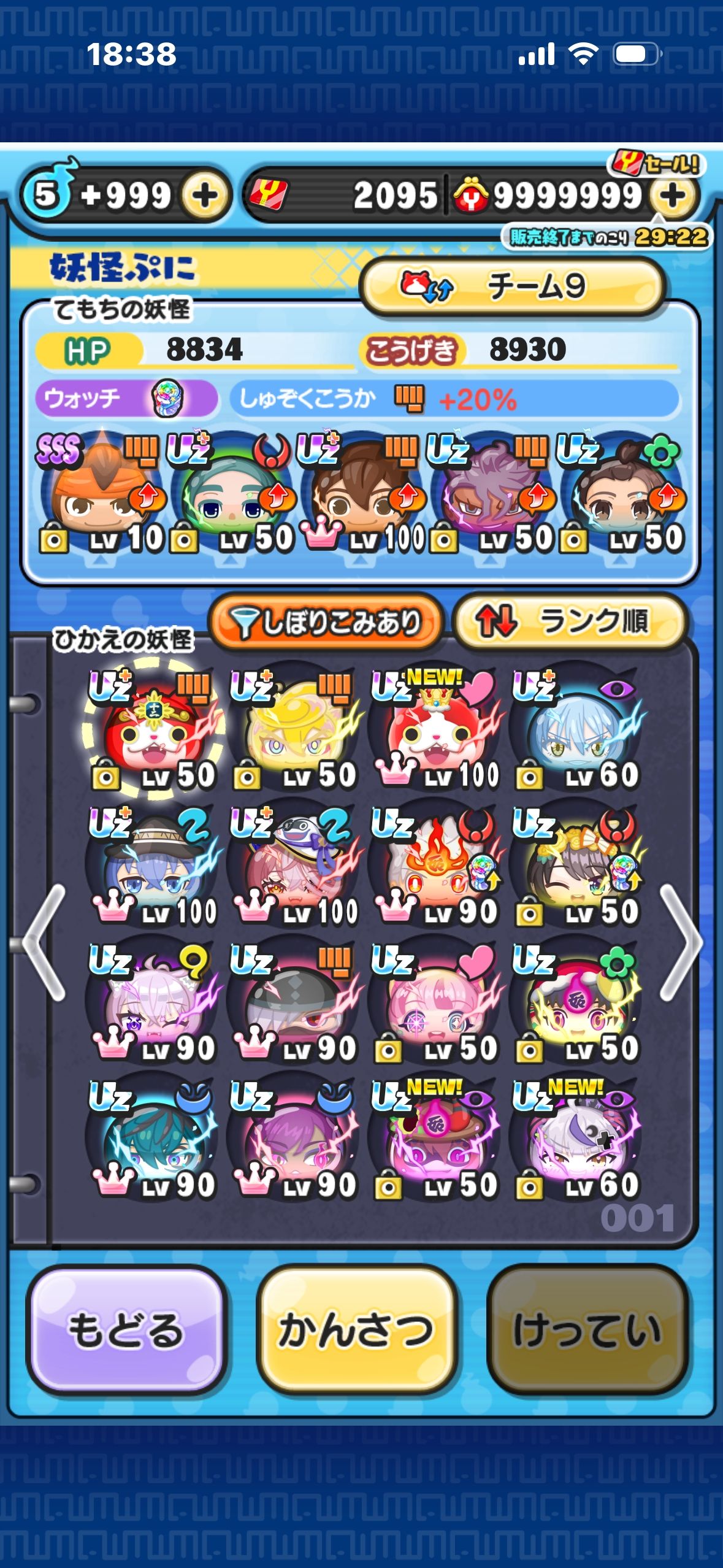Select fire-haired Lv90 reserve yokai

point(435,866)
